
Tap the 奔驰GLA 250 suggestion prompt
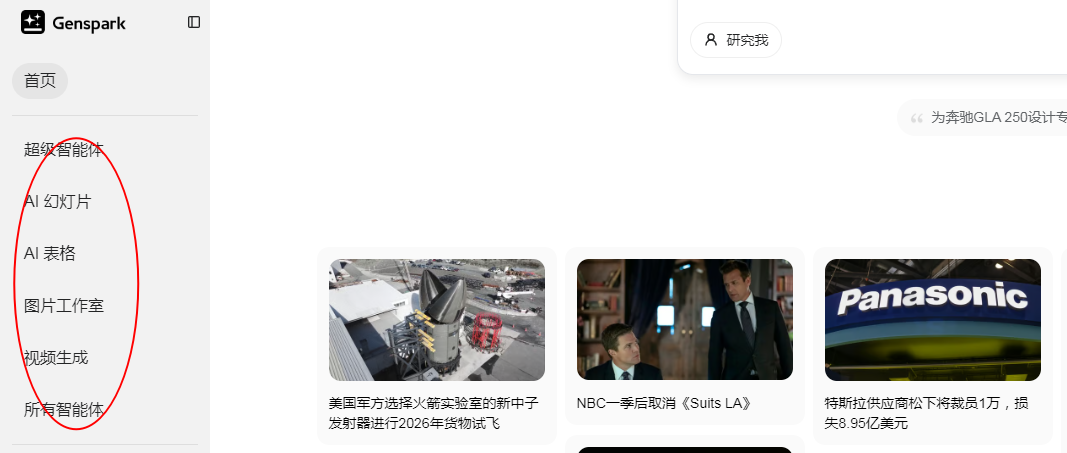990,117
